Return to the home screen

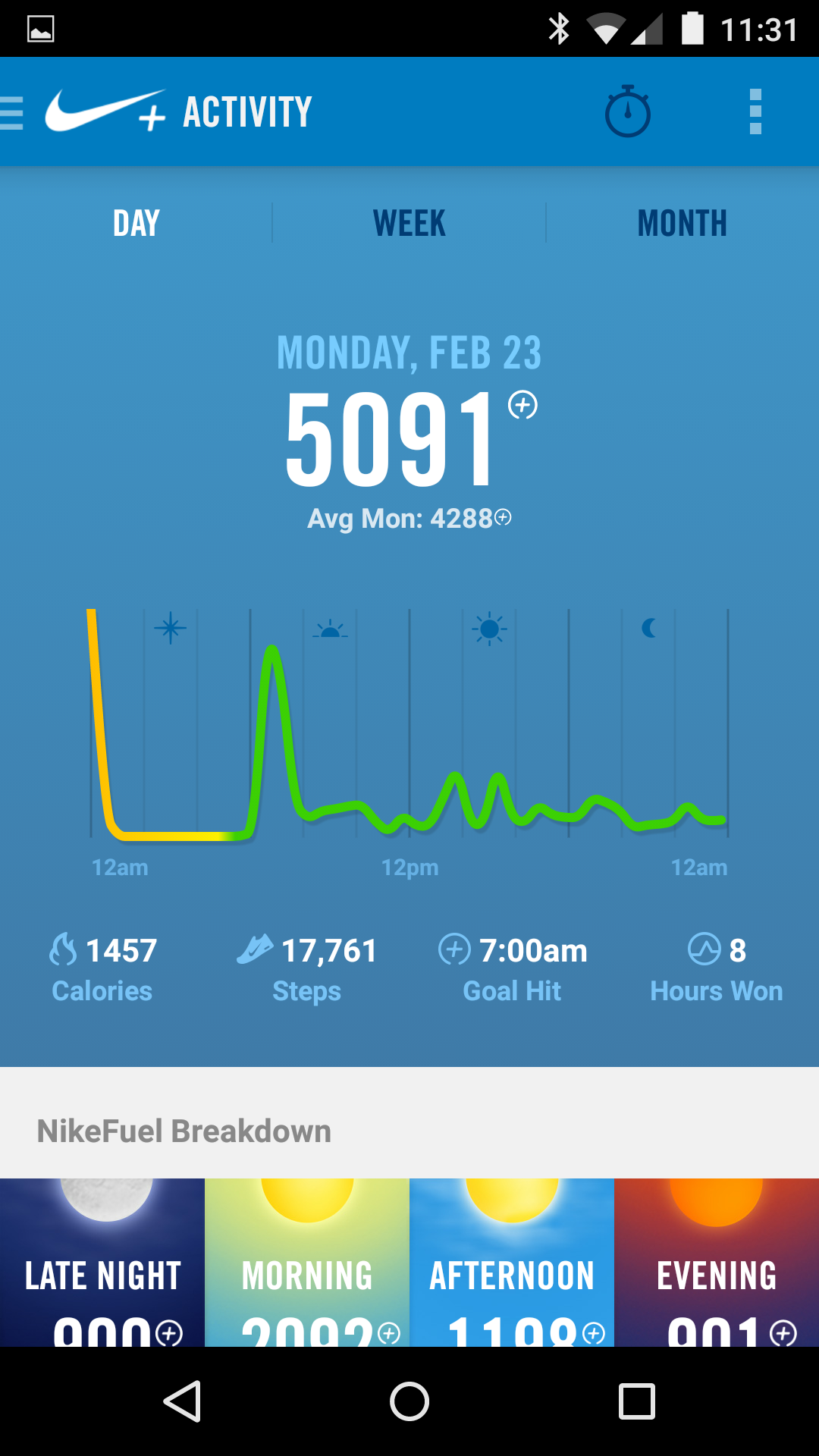click(409, 1401)
